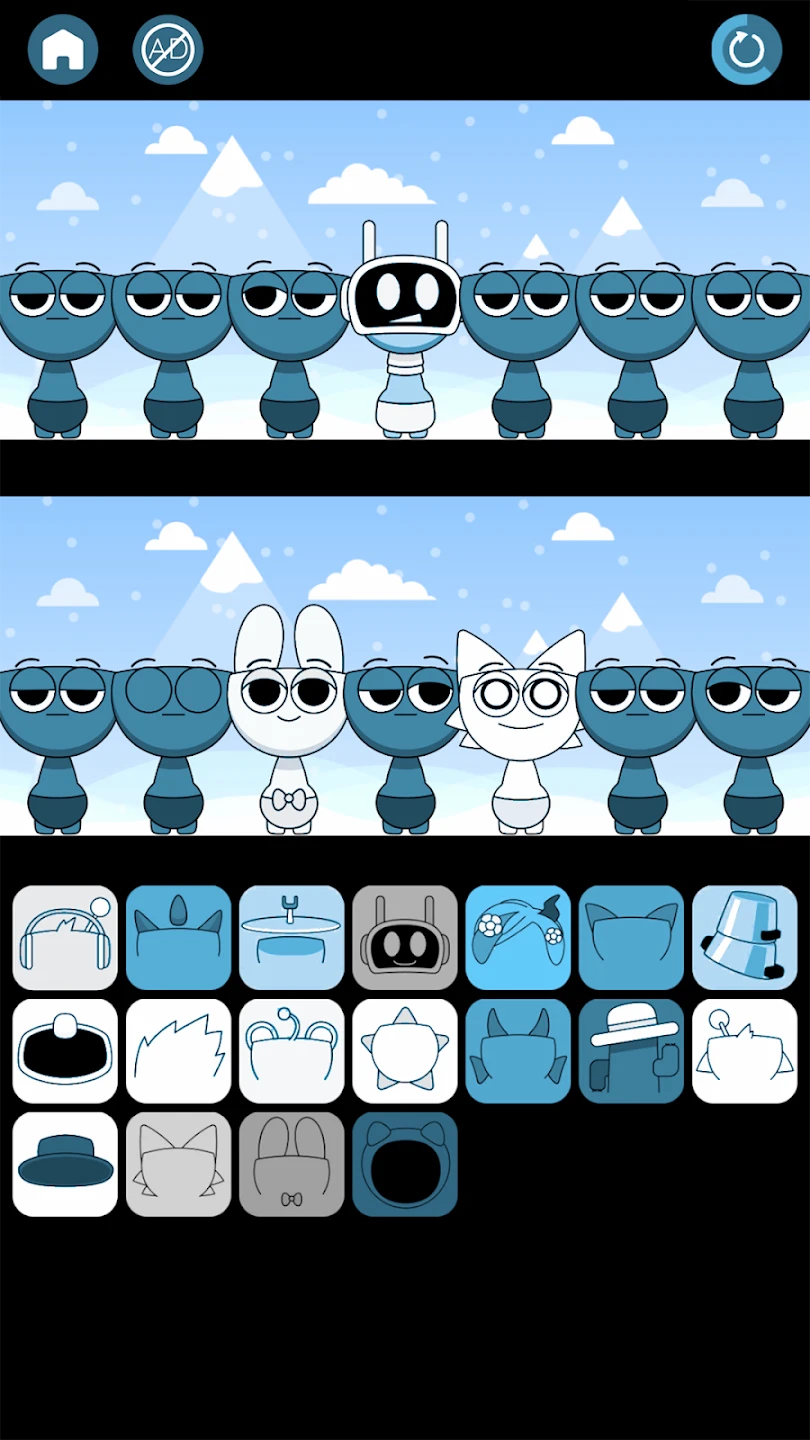
Task: Choose the star-shaped head costume tile
Action: point(404,1051)
